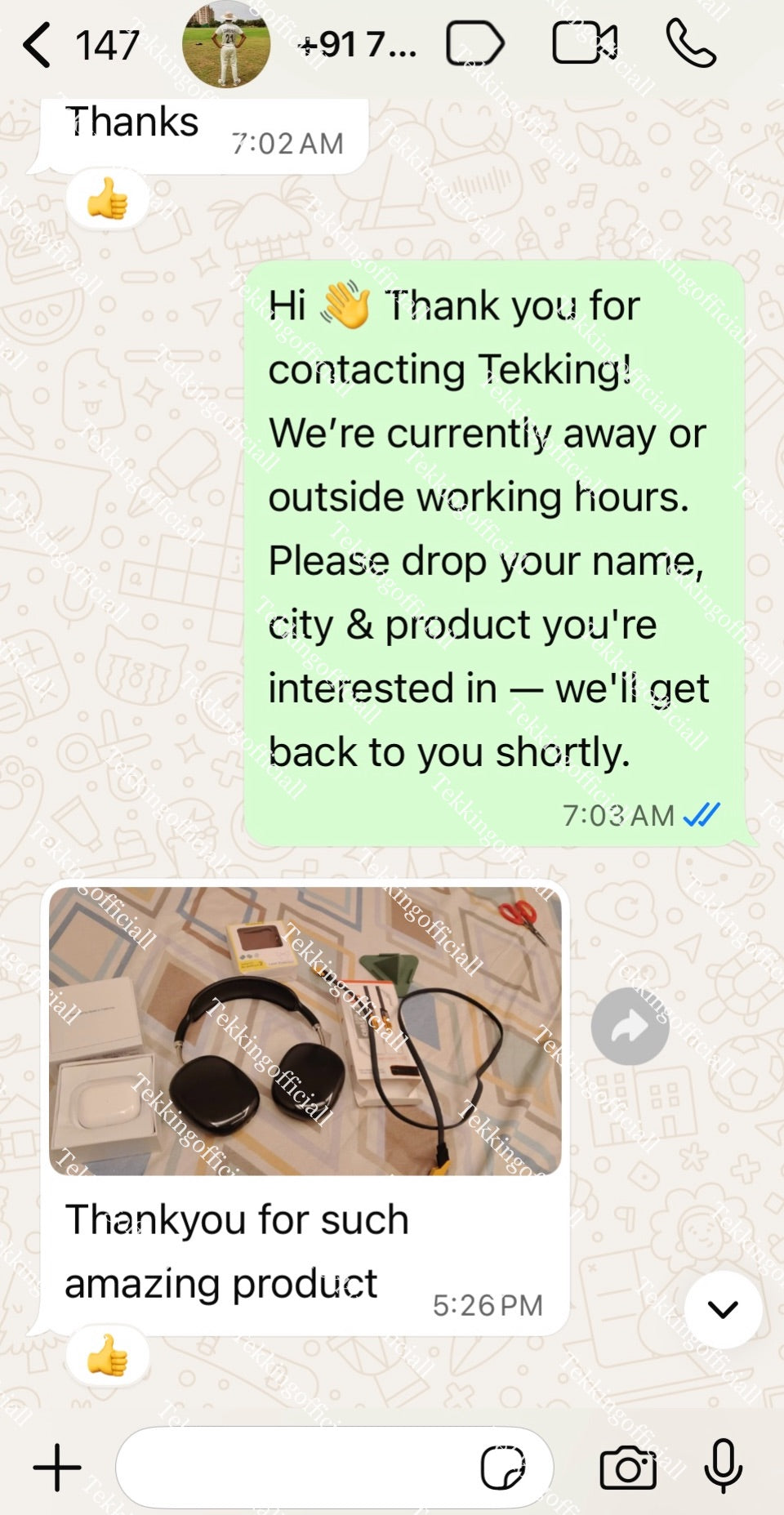Open the sticker picker
The height and width of the screenshot is (1515, 784).
coord(502,1468)
